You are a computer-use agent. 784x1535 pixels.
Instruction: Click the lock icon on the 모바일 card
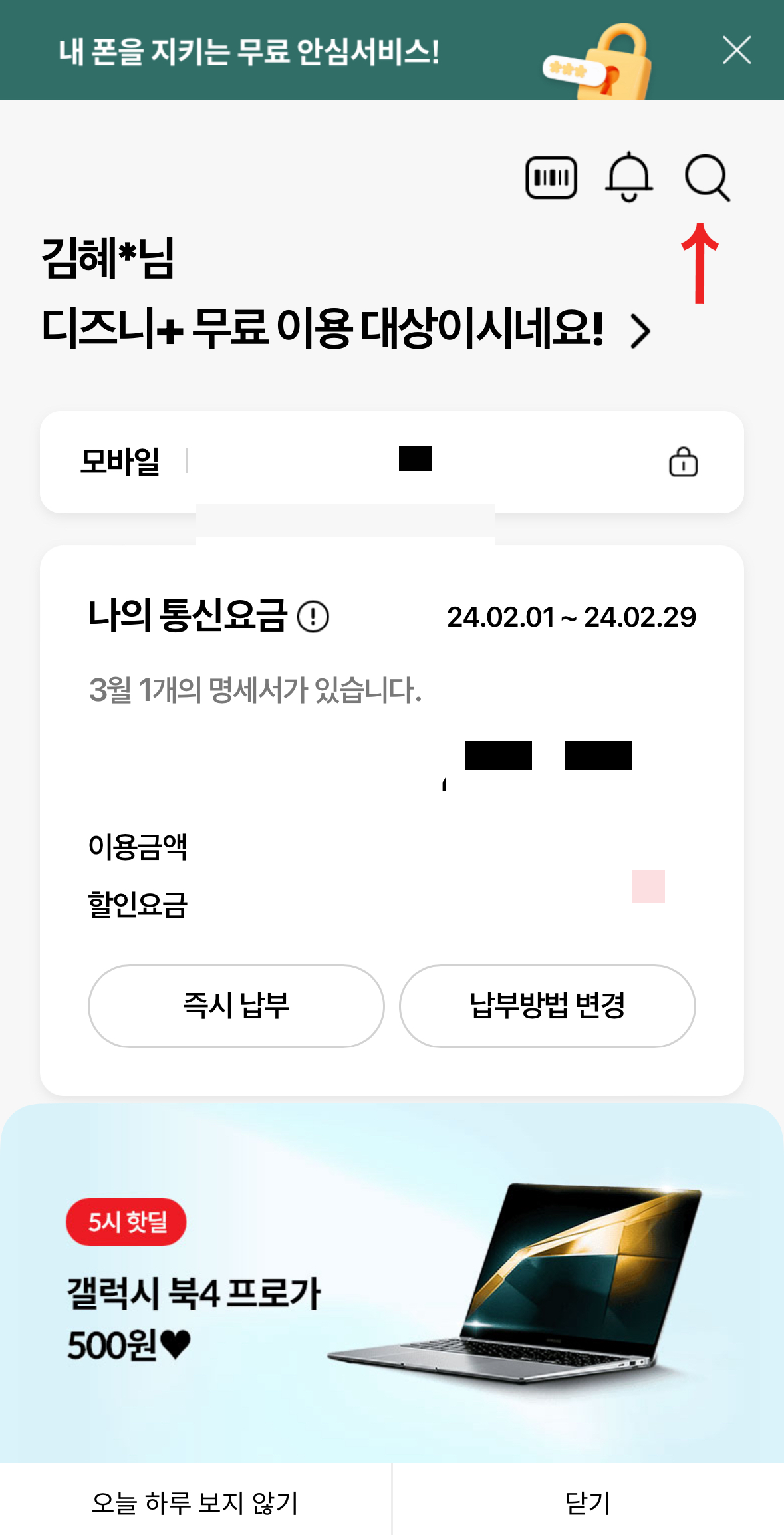(686, 463)
